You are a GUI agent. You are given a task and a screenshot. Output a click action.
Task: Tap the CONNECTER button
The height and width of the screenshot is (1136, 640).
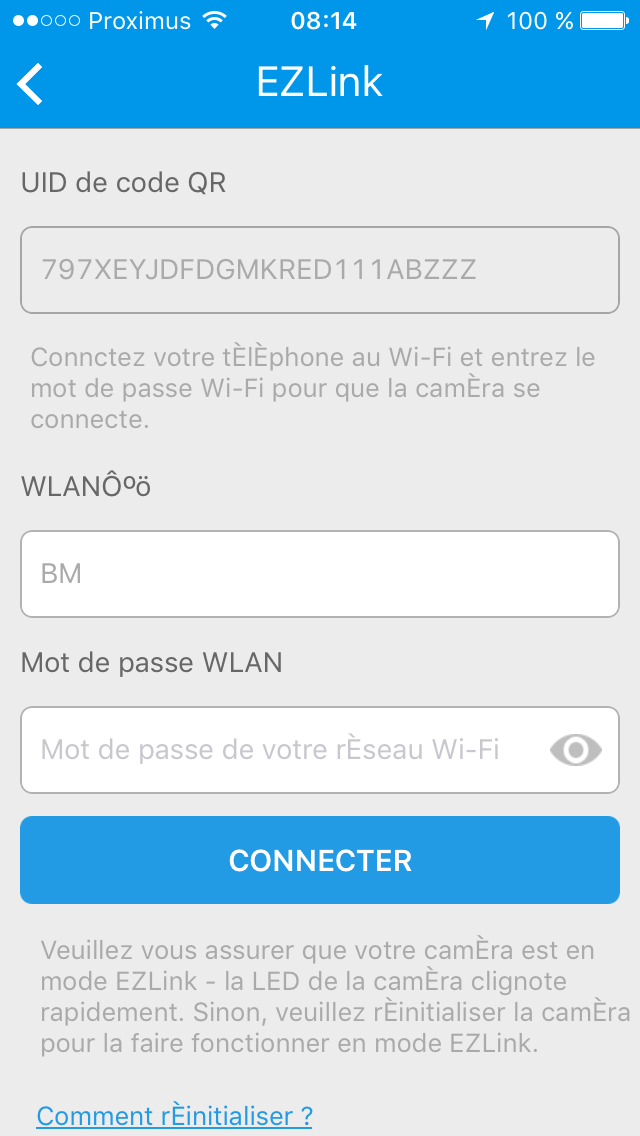coord(320,860)
